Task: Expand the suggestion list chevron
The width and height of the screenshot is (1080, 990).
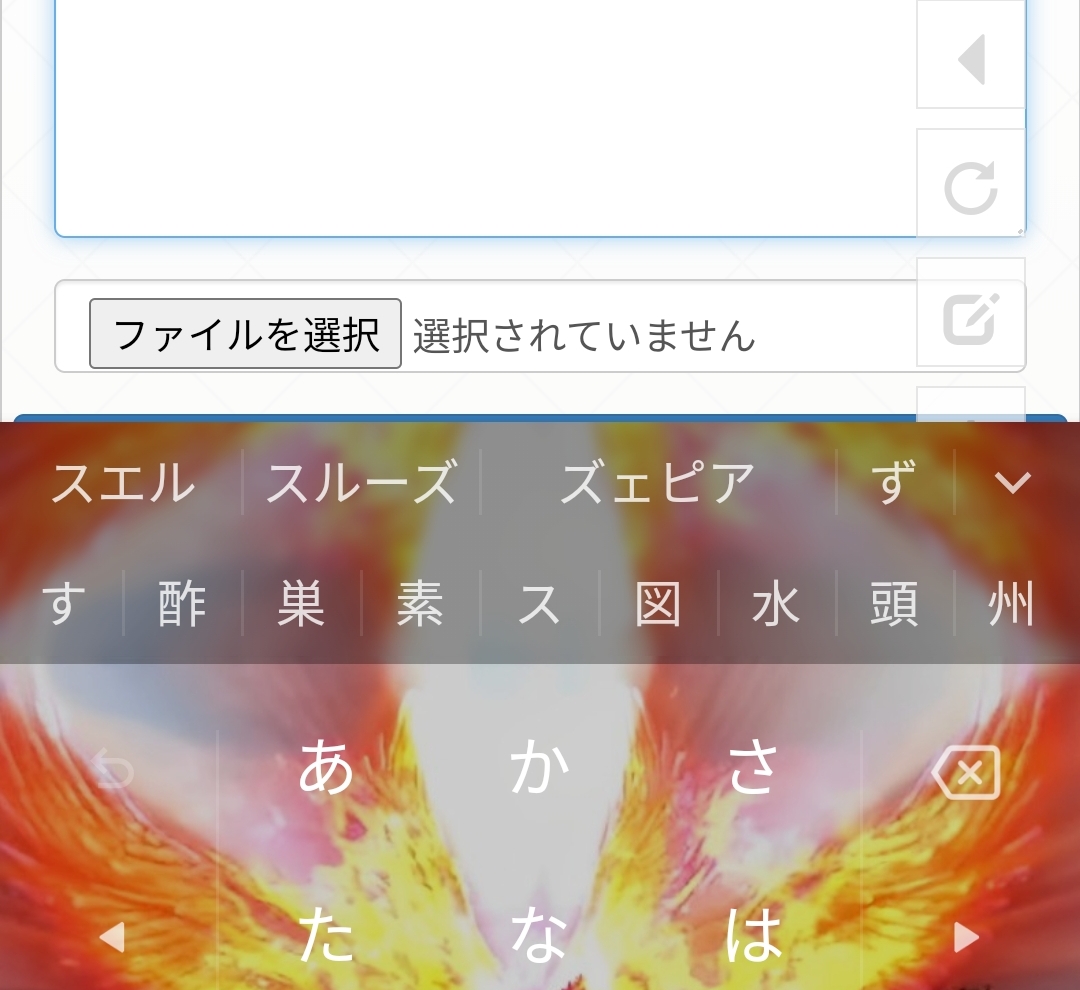Action: tap(1012, 483)
